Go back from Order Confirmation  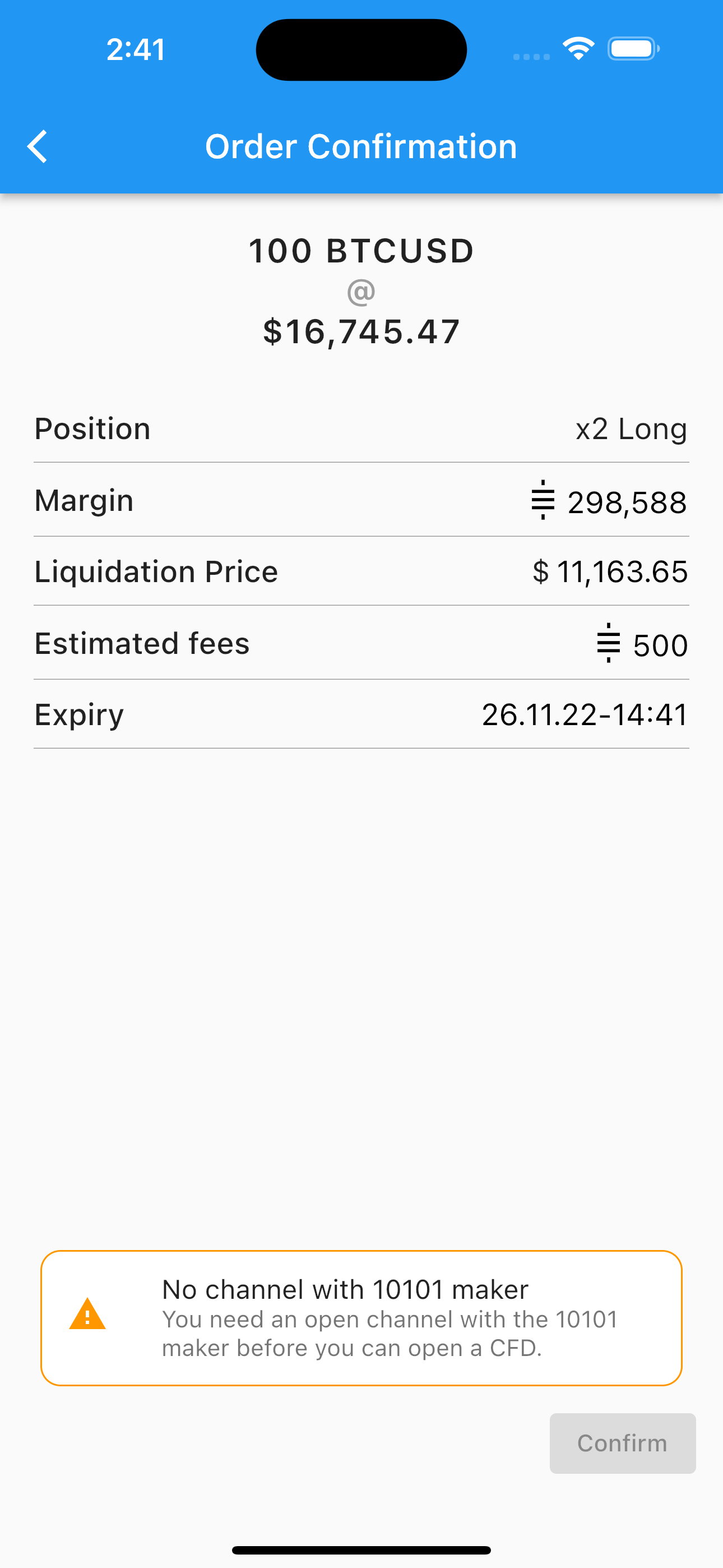click(x=38, y=147)
